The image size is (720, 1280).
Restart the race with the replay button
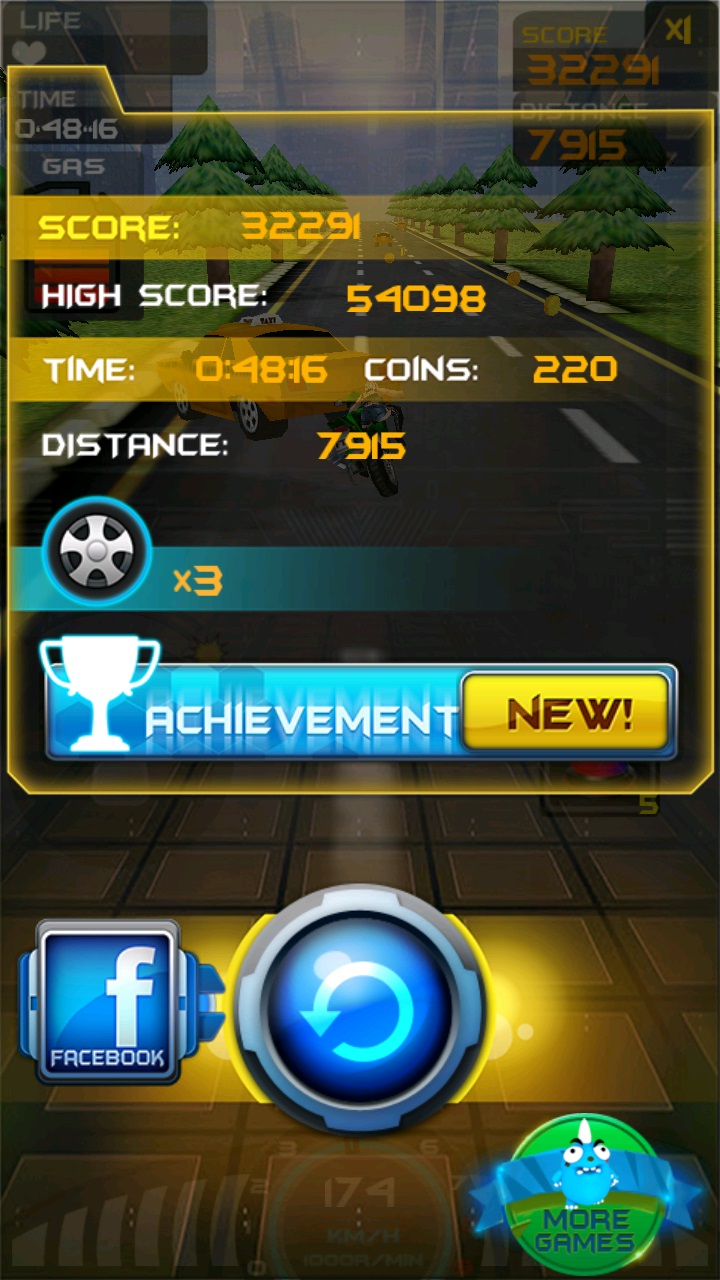click(x=358, y=1010)
